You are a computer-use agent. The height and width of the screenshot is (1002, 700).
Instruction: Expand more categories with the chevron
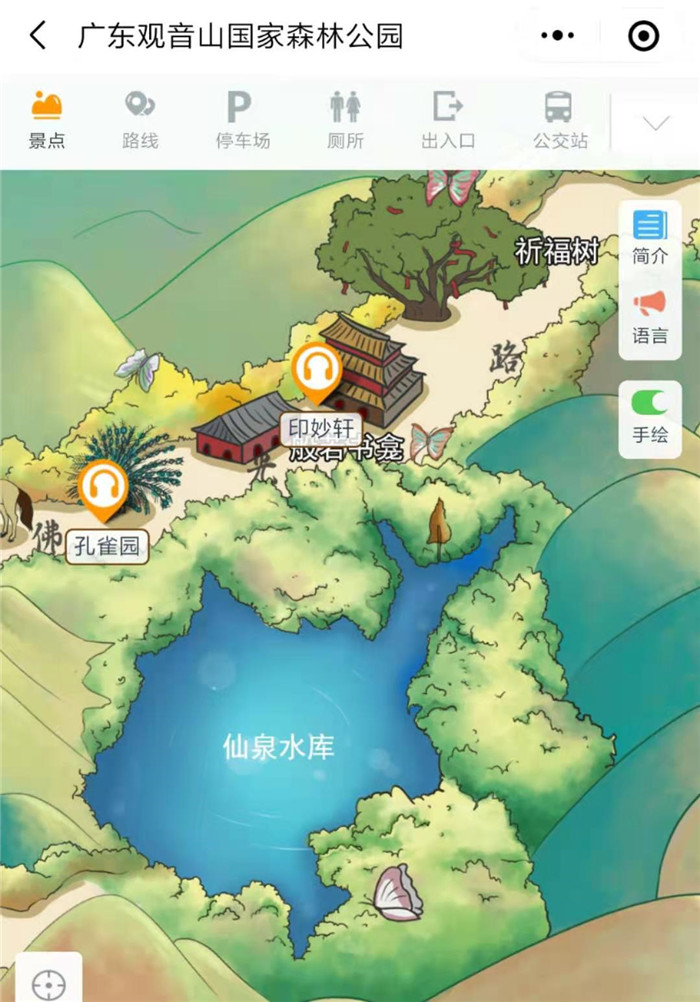point(655,123)
